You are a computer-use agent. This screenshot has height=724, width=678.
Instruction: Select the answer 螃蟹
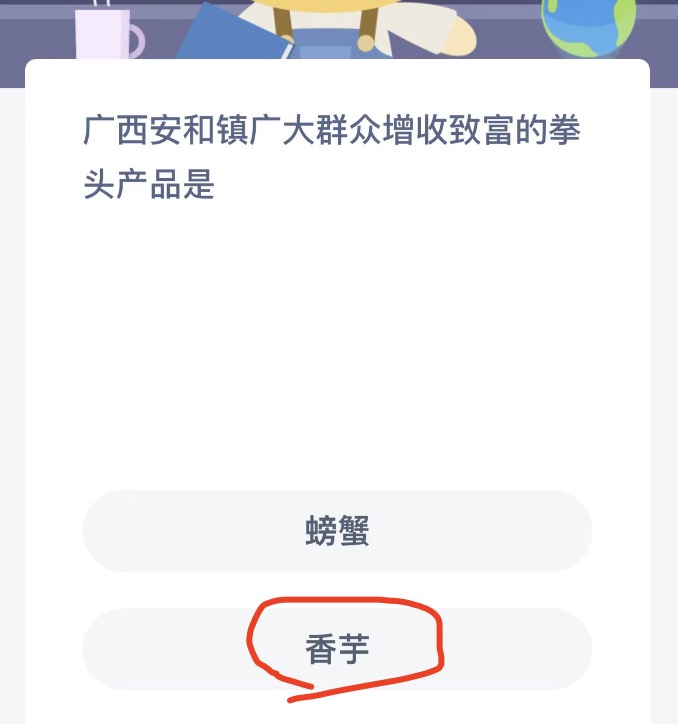pos(337,531)
